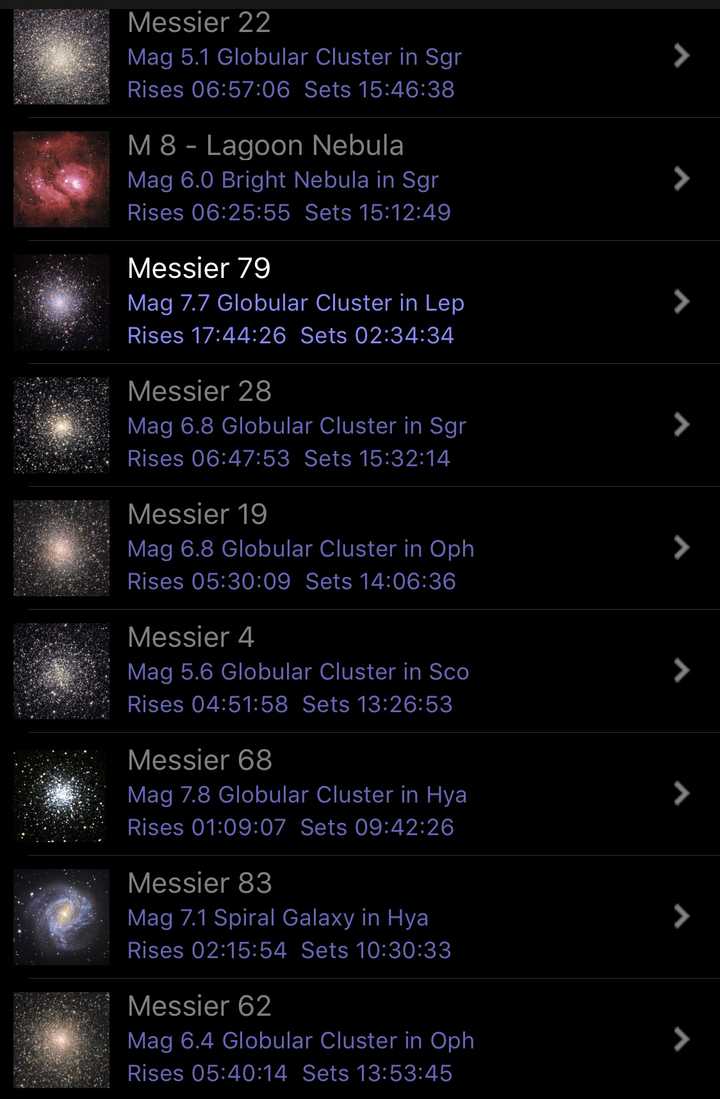Open the Messier 22 entry

pos(360,56)
